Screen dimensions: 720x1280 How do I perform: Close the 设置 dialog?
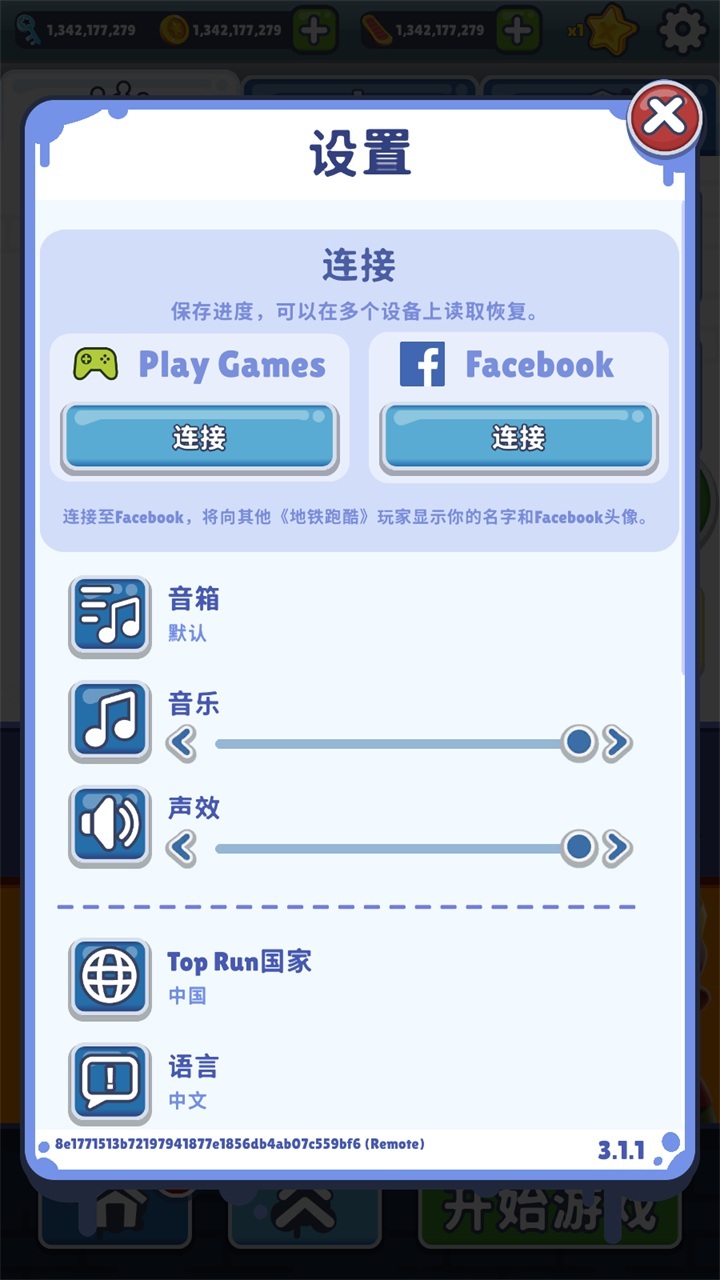pyautogui.click(x=664, y=118)
